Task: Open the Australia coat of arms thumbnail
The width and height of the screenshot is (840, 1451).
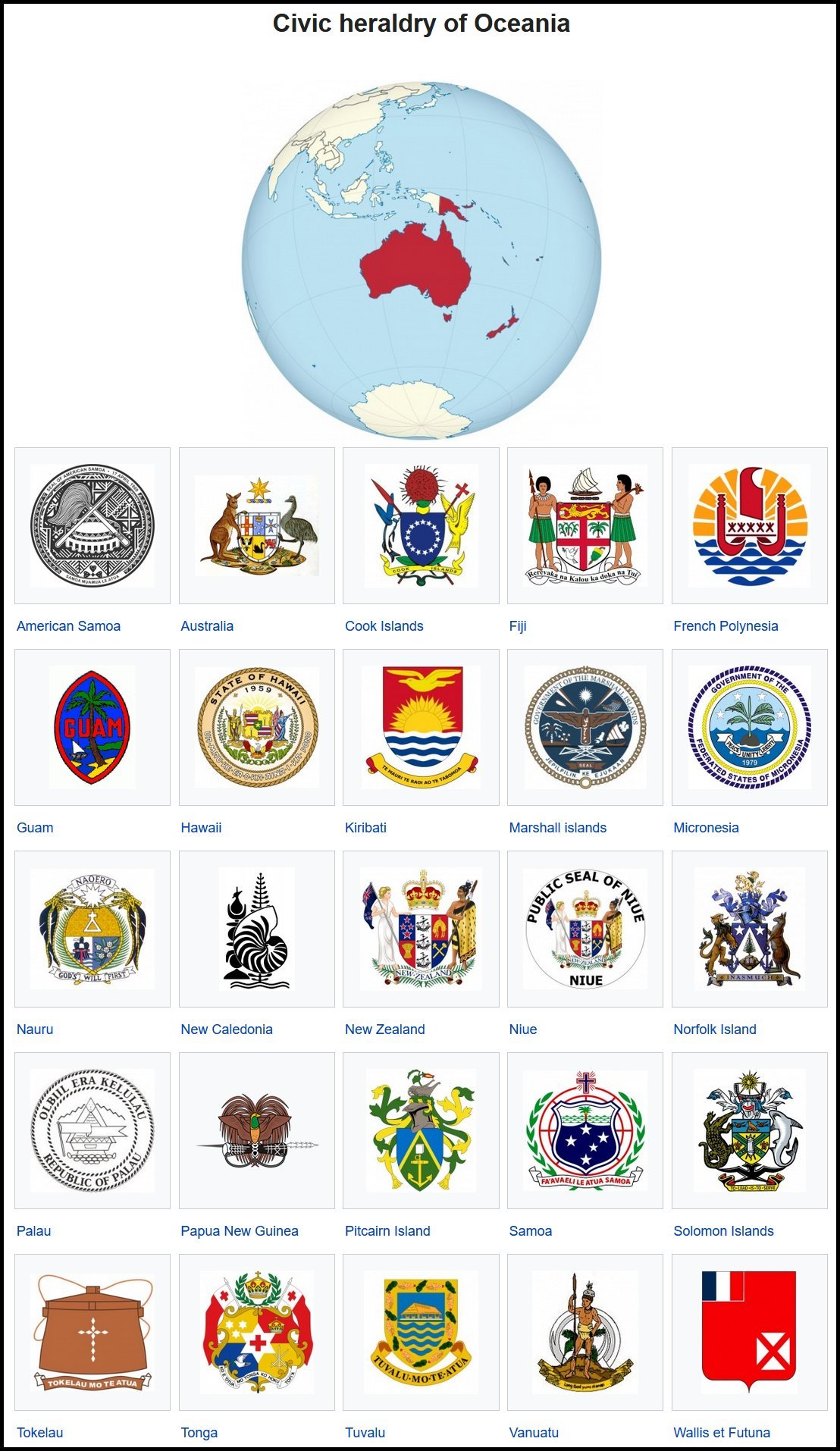Action: 257,525
